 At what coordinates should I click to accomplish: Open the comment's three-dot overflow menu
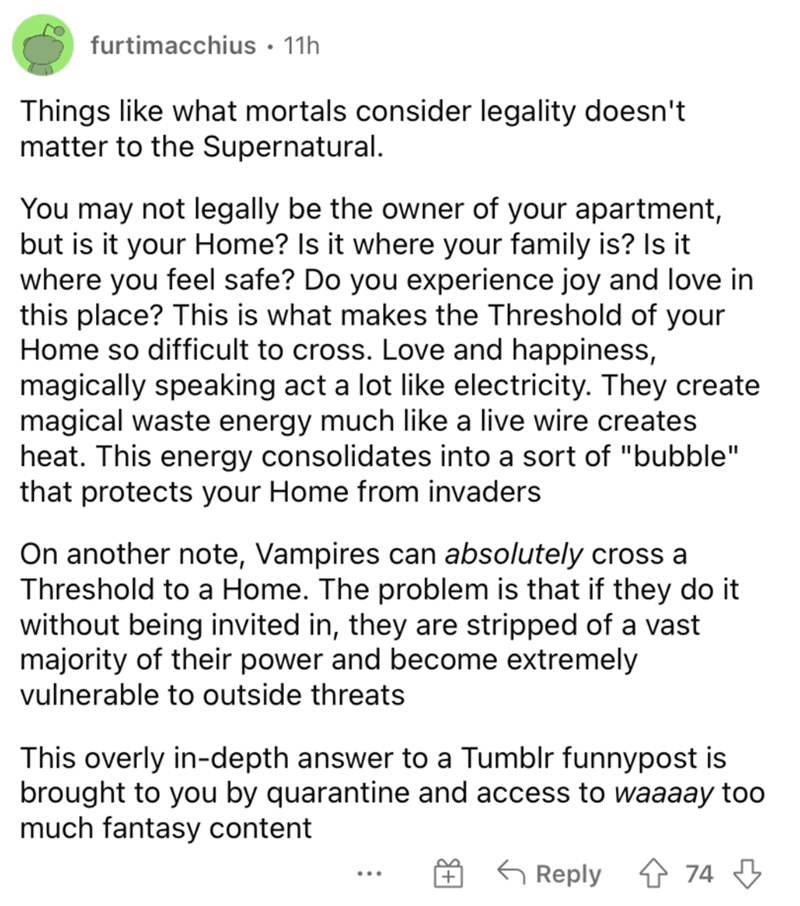click(x=370, y=873)
